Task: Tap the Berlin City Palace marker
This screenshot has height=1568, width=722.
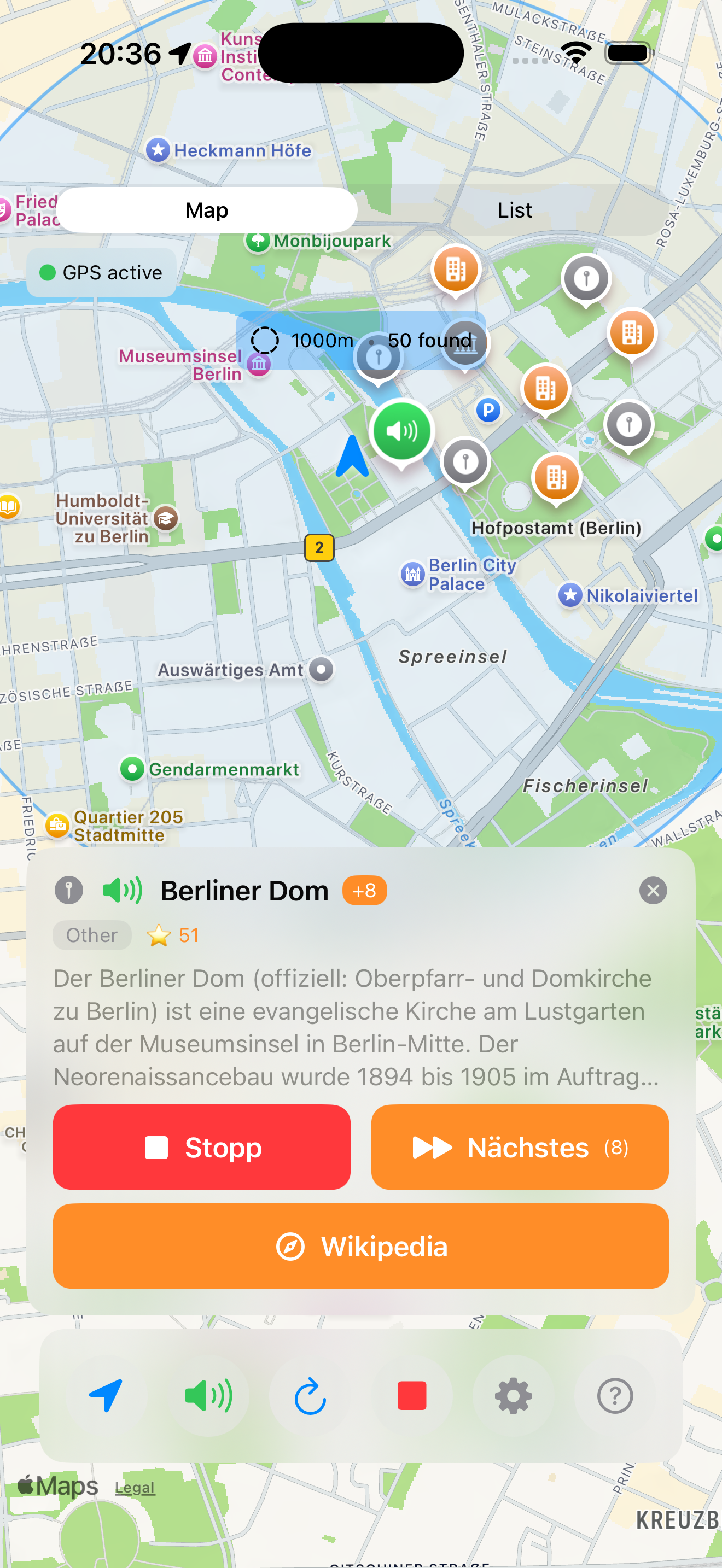Action: tap(413, 574)
